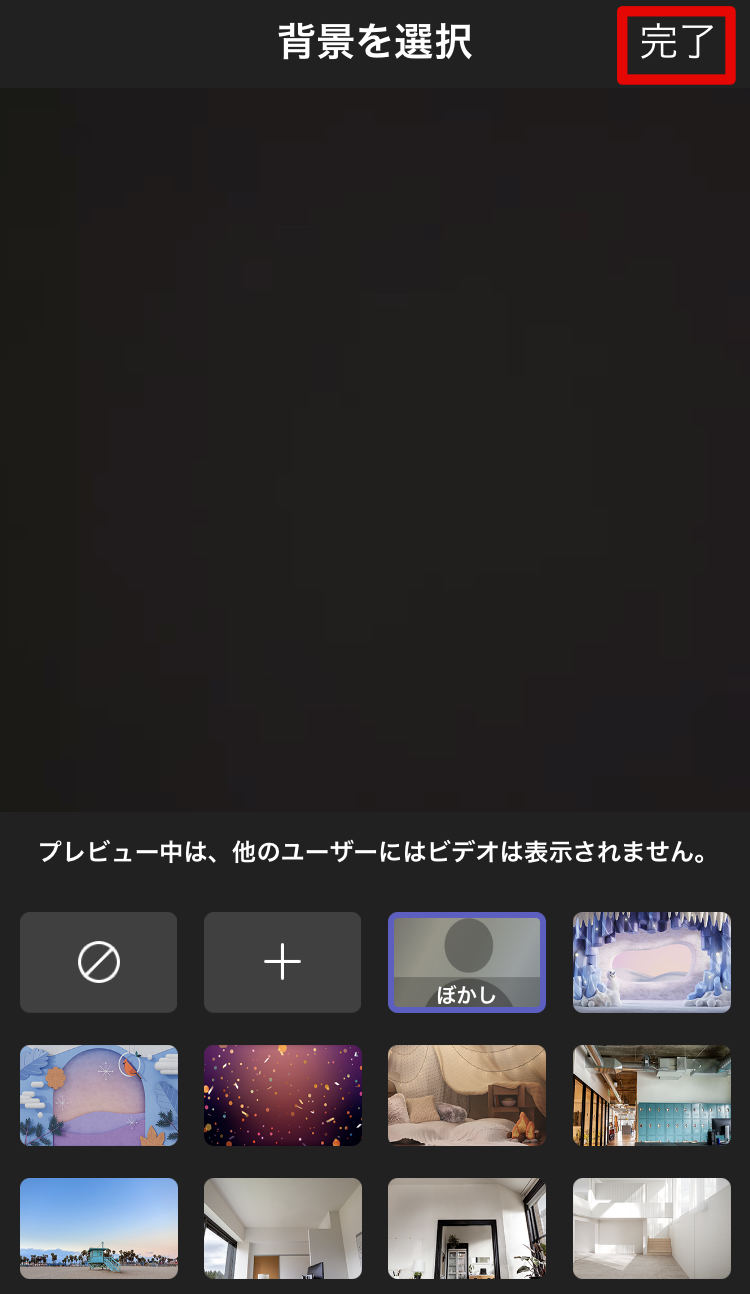
Task: Select the white room with desk background
Action: [283, 1228]
